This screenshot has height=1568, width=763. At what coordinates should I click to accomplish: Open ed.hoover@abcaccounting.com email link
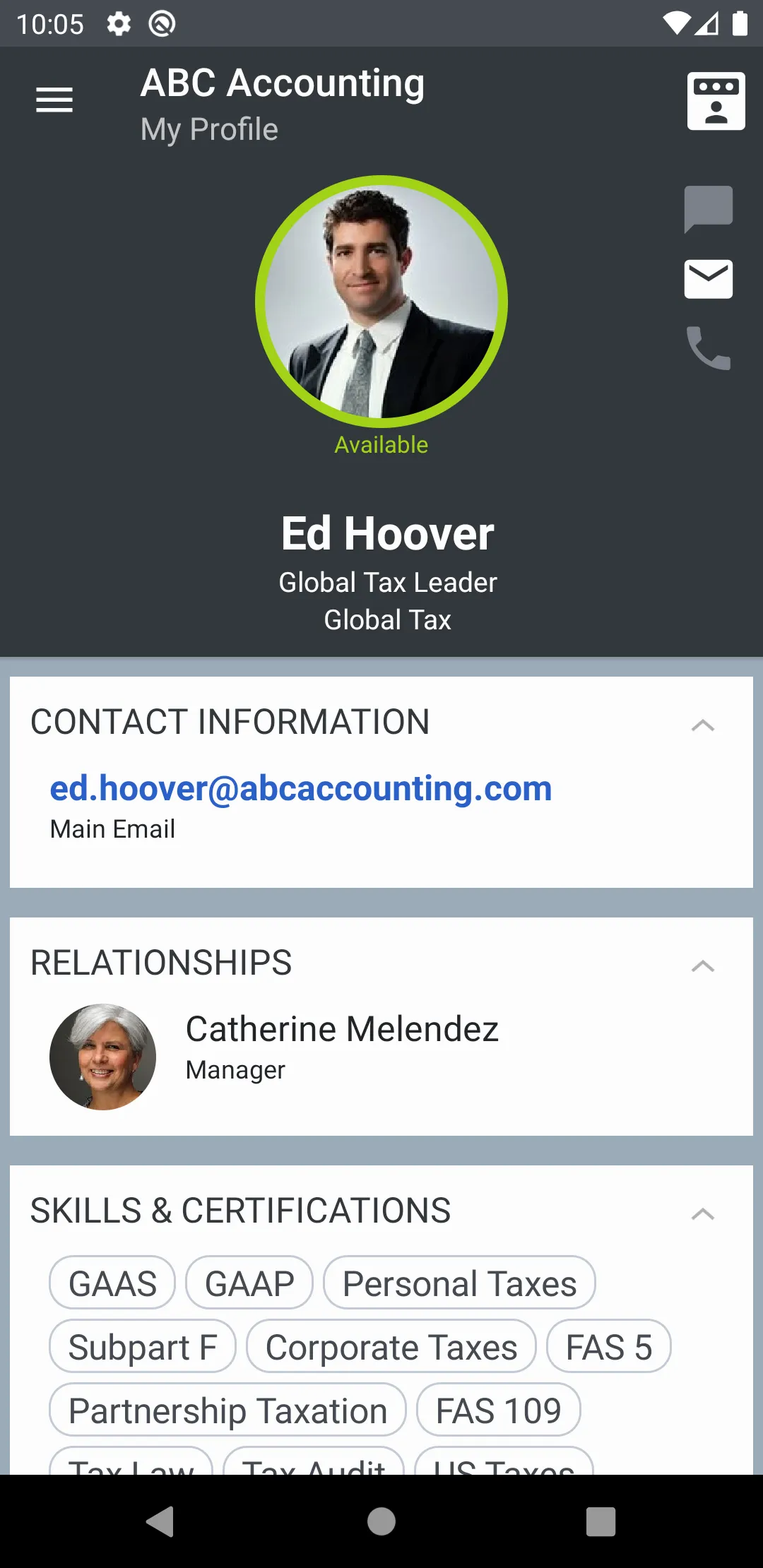tap(300, 788)
